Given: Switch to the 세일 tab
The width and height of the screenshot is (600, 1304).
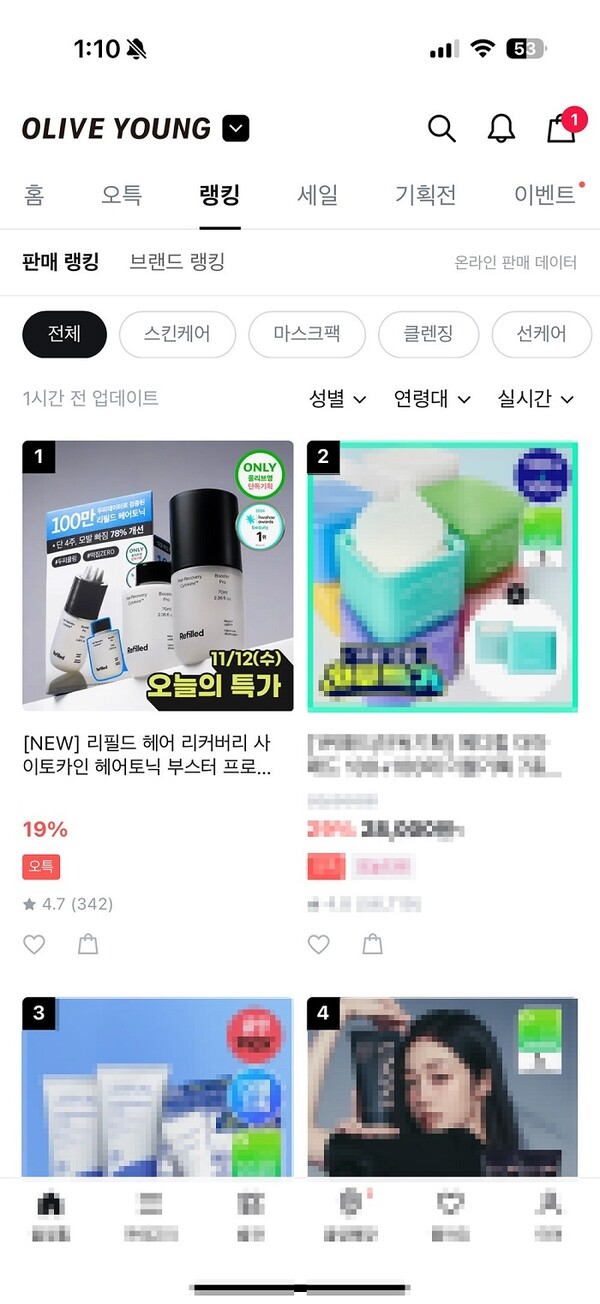Looking at the screenshot, I should (x=317, y=195).
